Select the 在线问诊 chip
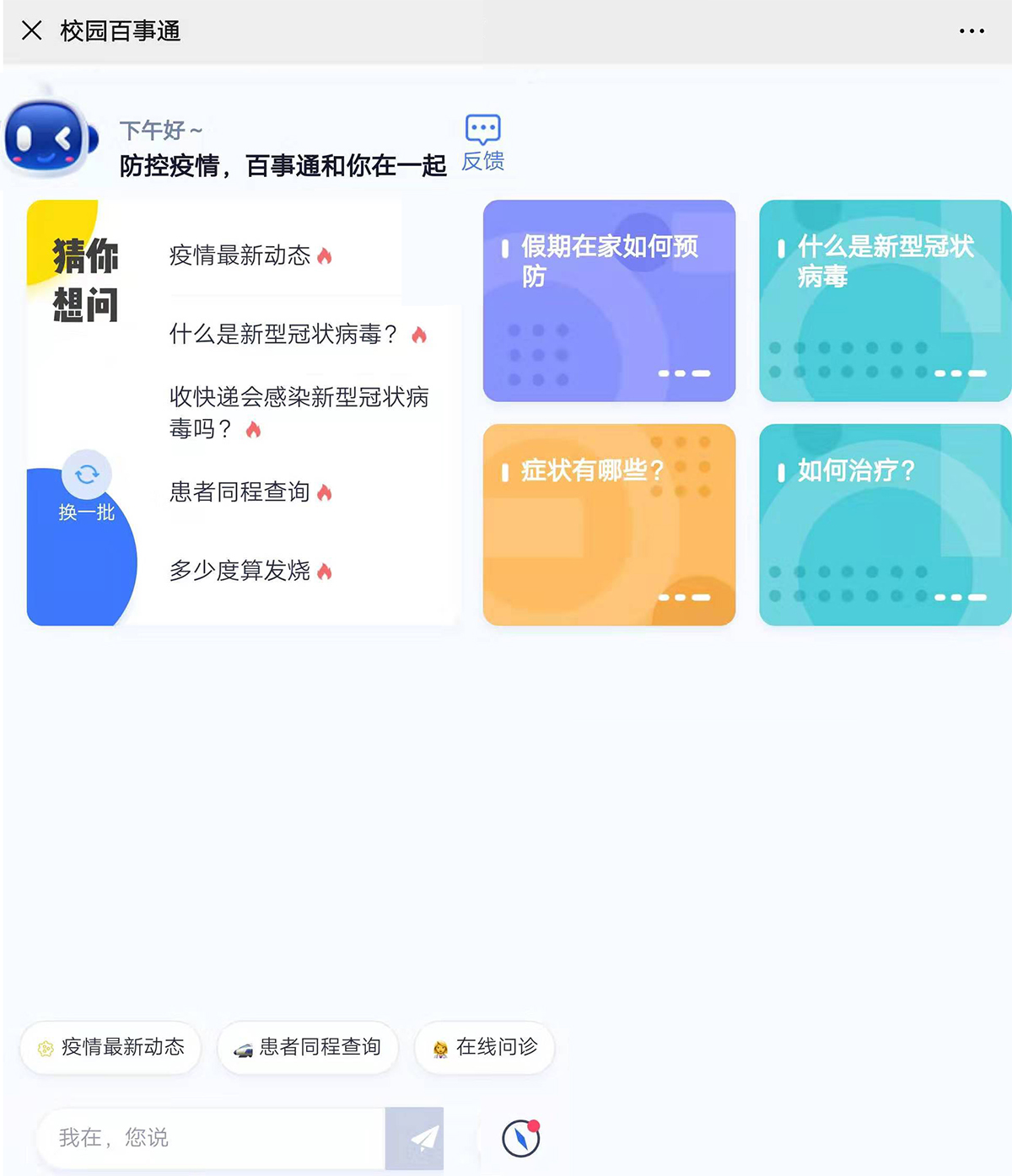The height and width of the screenshot is (1176, 1012). [485, 1047]
